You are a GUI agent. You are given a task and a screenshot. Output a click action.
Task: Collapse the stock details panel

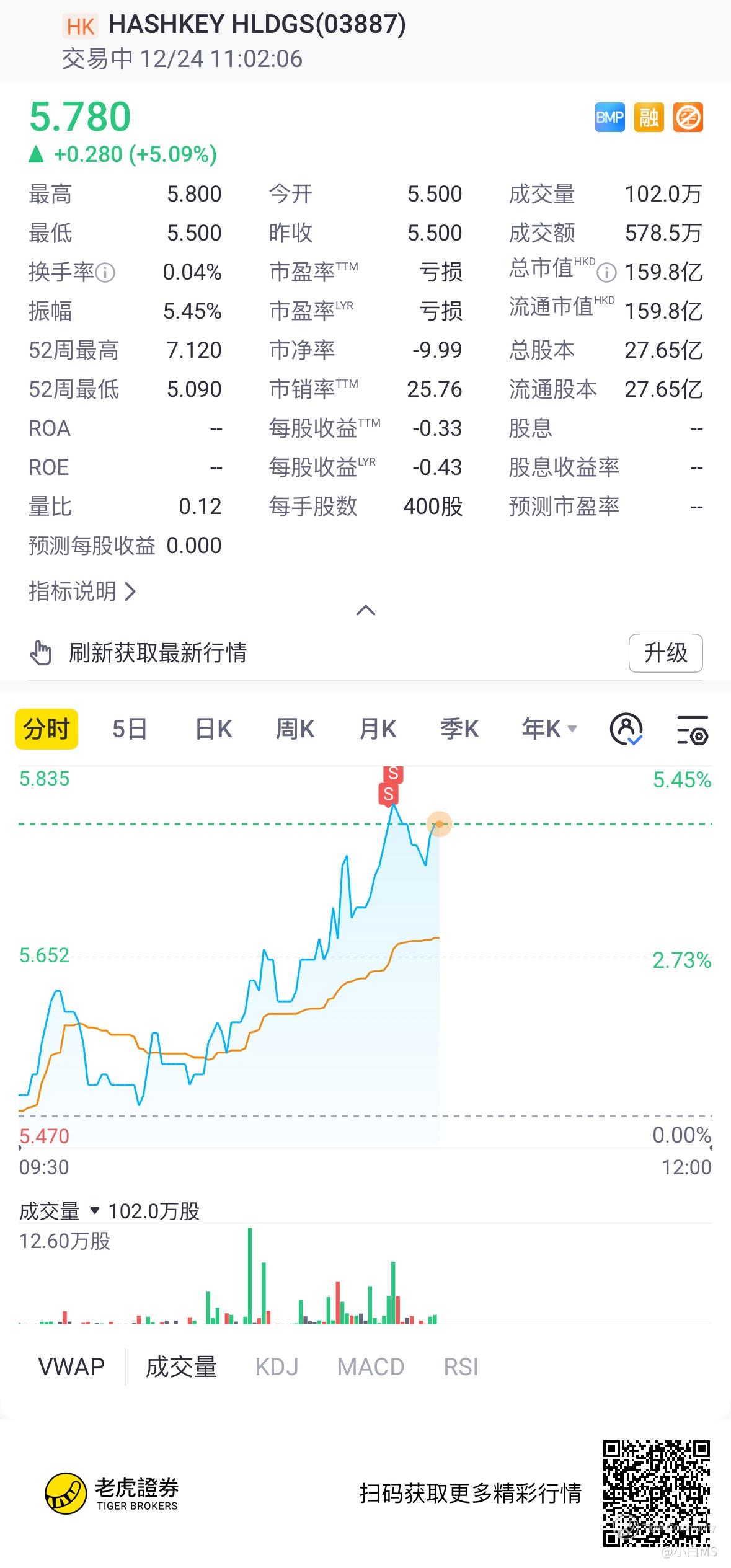[x=366, y=611]
